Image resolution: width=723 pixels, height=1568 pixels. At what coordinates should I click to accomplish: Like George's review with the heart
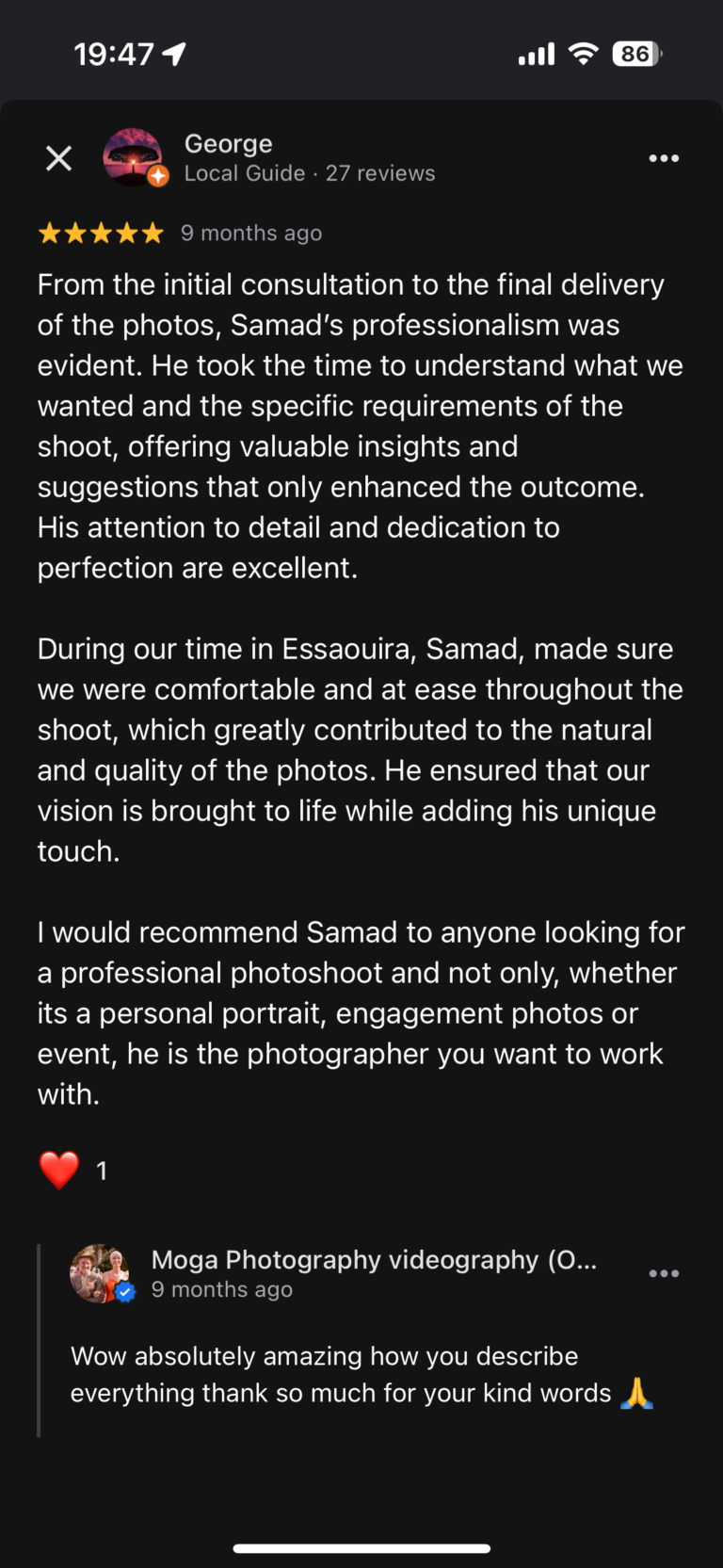coord(59,1171)
